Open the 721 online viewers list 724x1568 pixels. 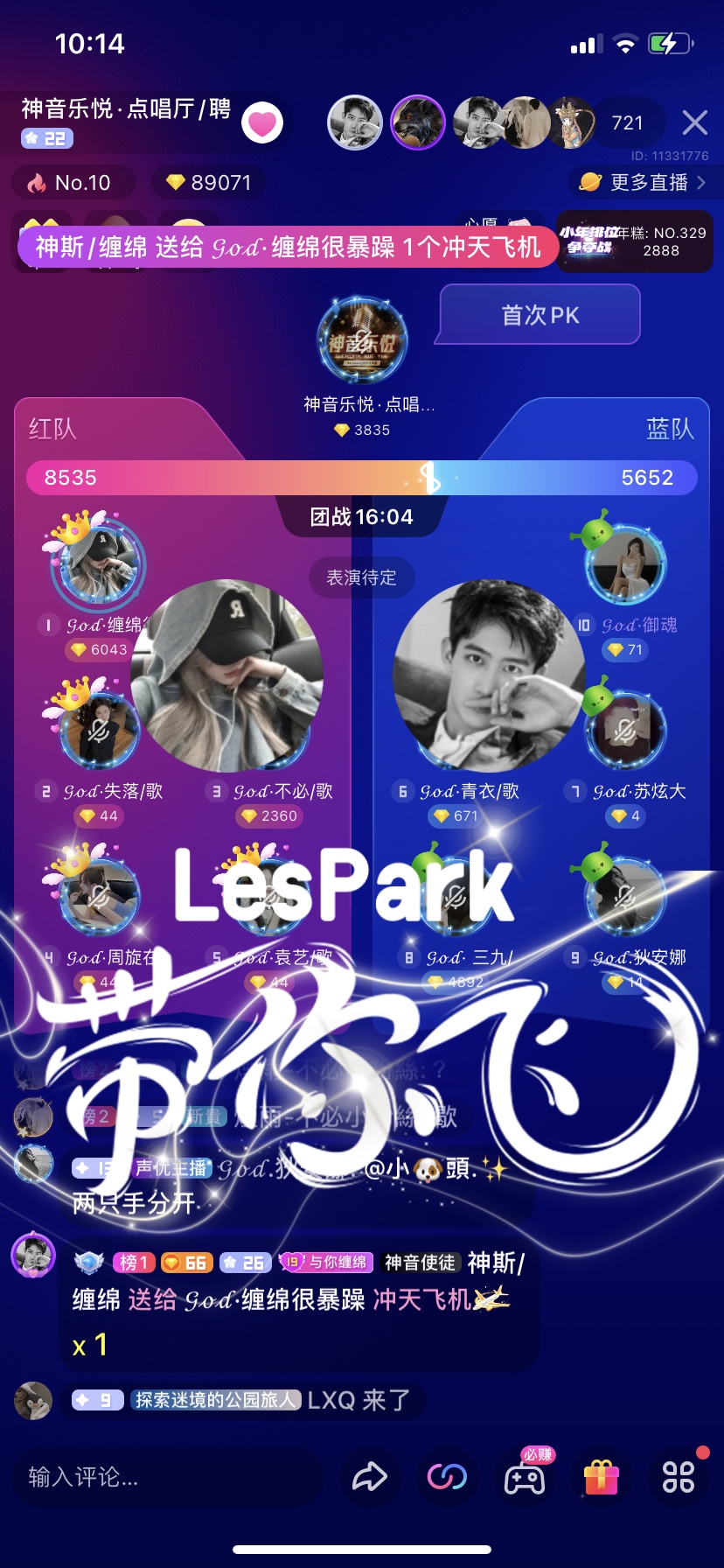coord(628,123)
